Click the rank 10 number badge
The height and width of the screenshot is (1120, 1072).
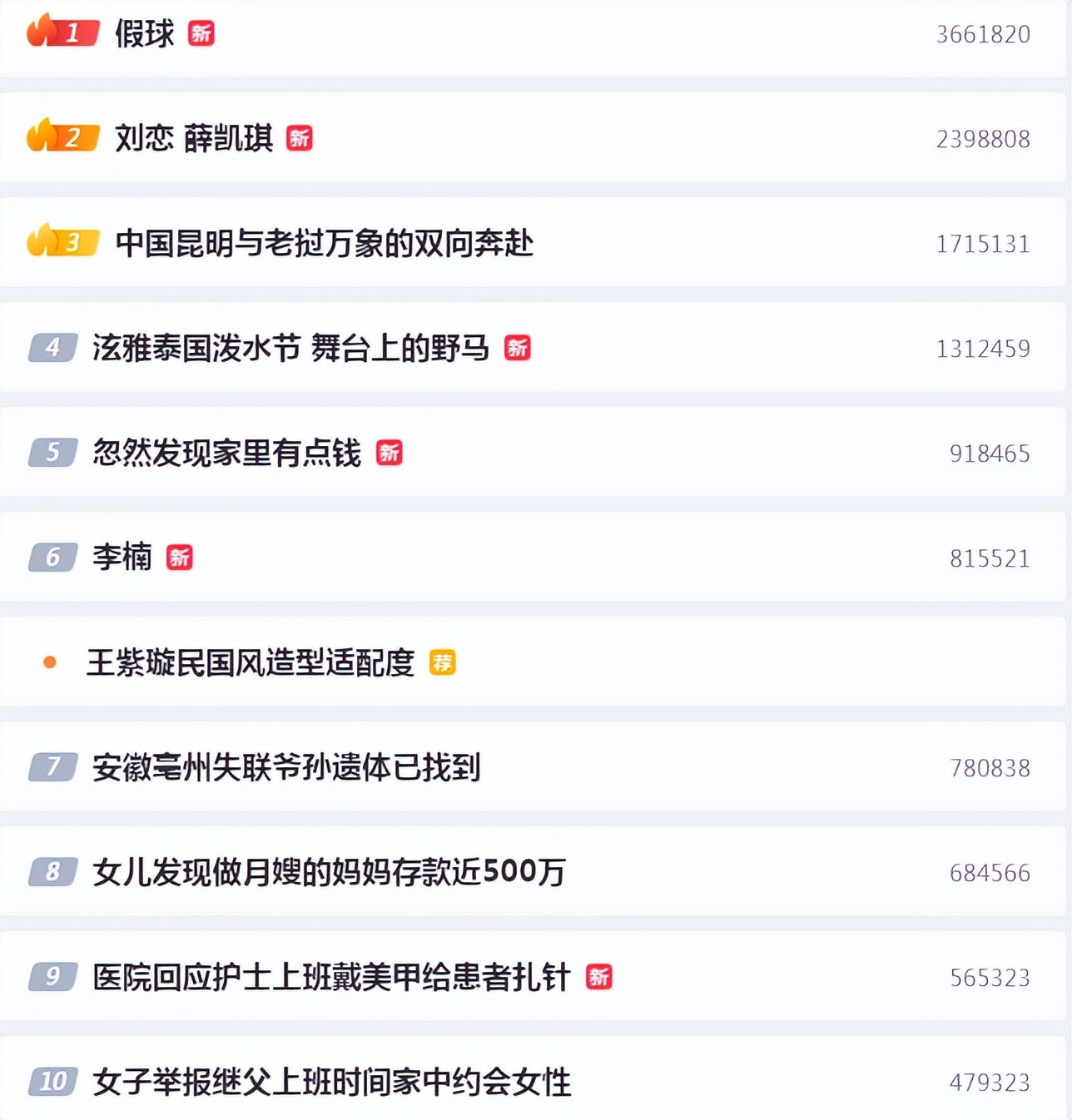pyautogui.click(x=54, y=1083)
